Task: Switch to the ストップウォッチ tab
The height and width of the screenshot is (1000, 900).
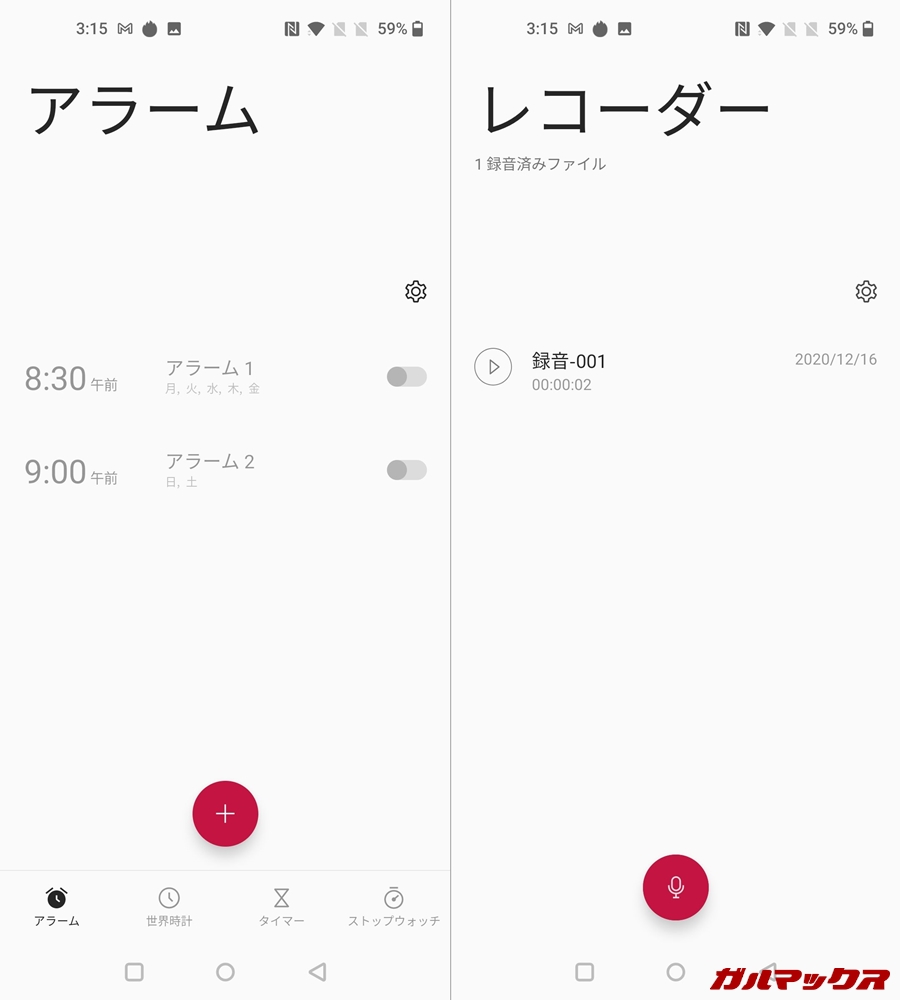Action: pyautogui.click(x=393, y=906)
